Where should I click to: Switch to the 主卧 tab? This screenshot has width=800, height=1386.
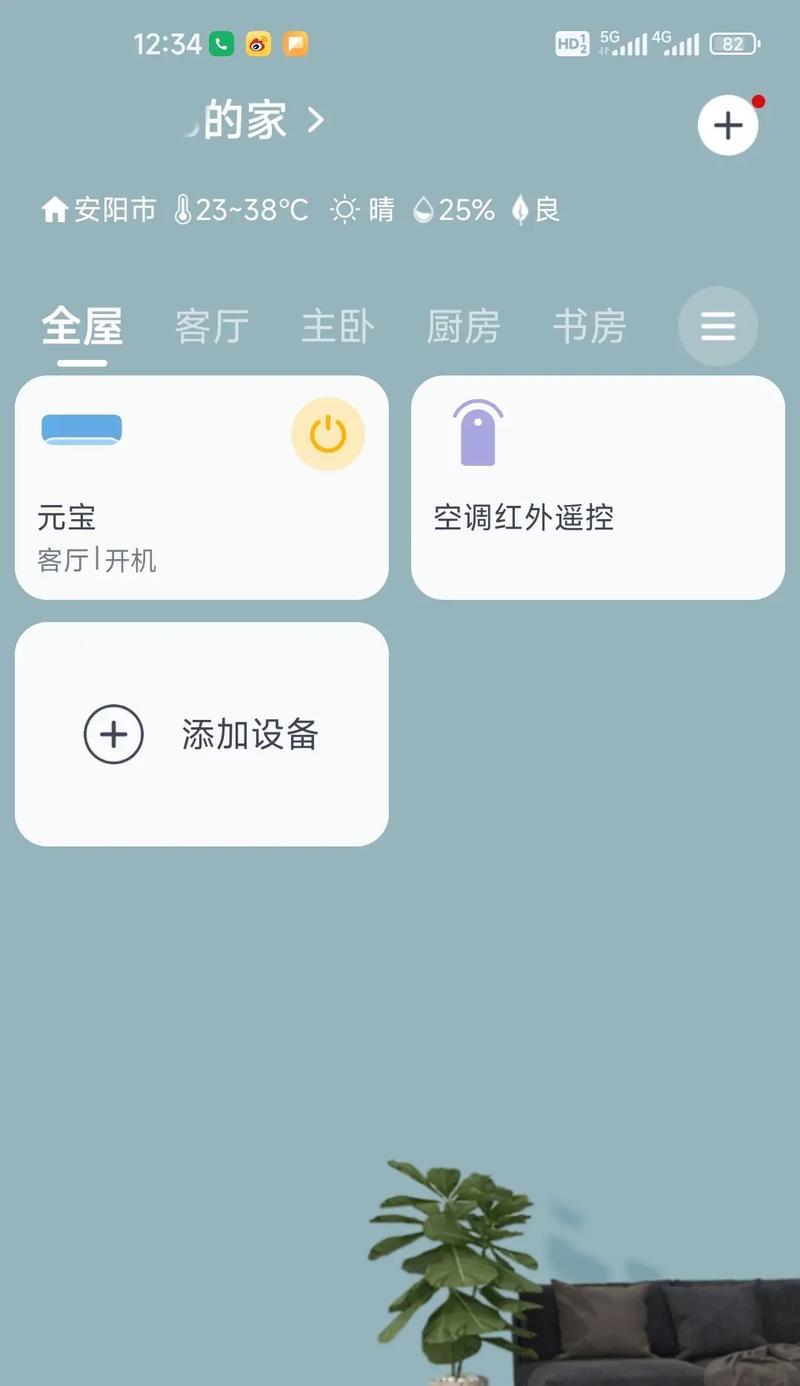338,327
